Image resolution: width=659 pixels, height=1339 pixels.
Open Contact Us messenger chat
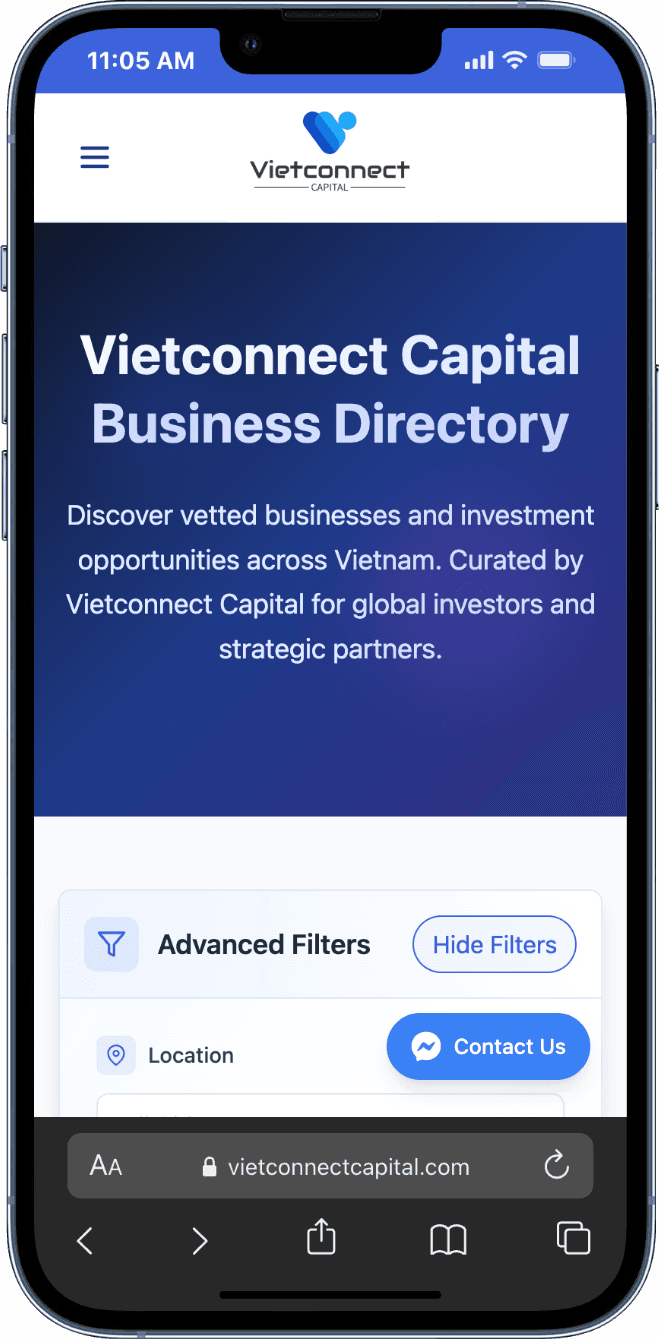coord(488,1047)
